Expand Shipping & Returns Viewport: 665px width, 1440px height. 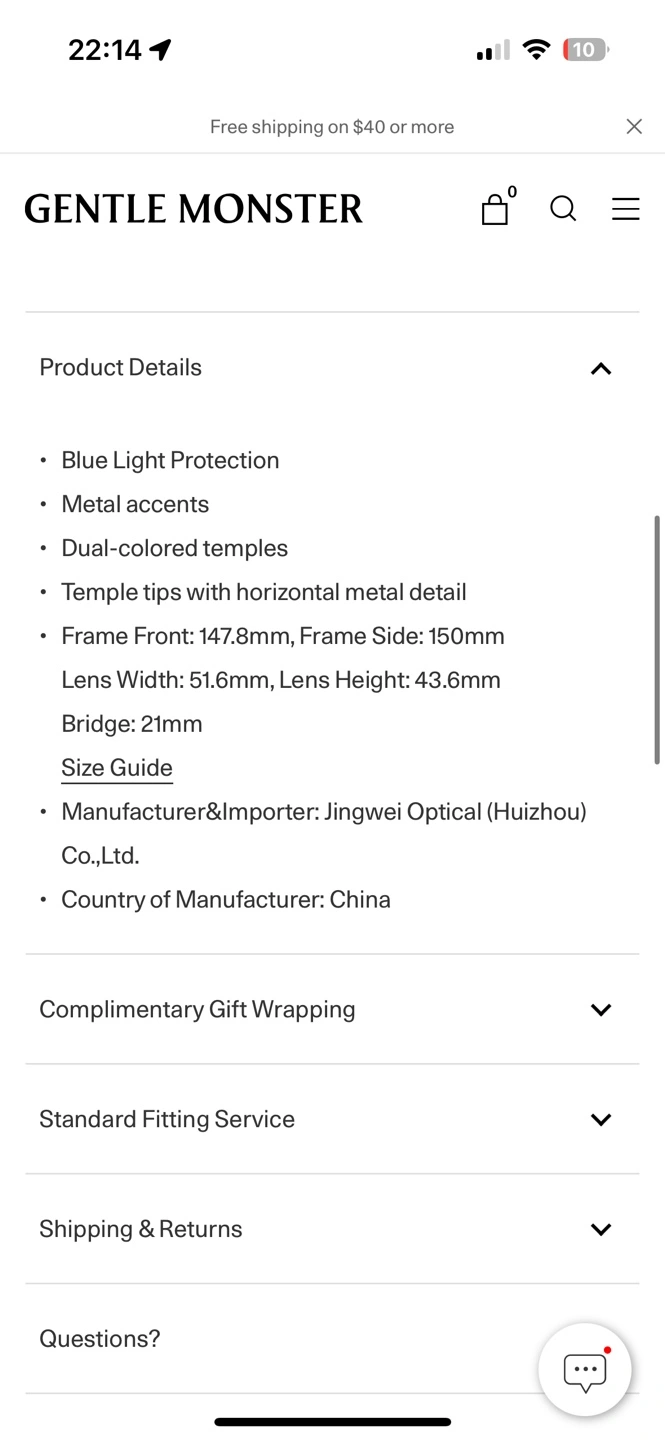coord(600,1229)
